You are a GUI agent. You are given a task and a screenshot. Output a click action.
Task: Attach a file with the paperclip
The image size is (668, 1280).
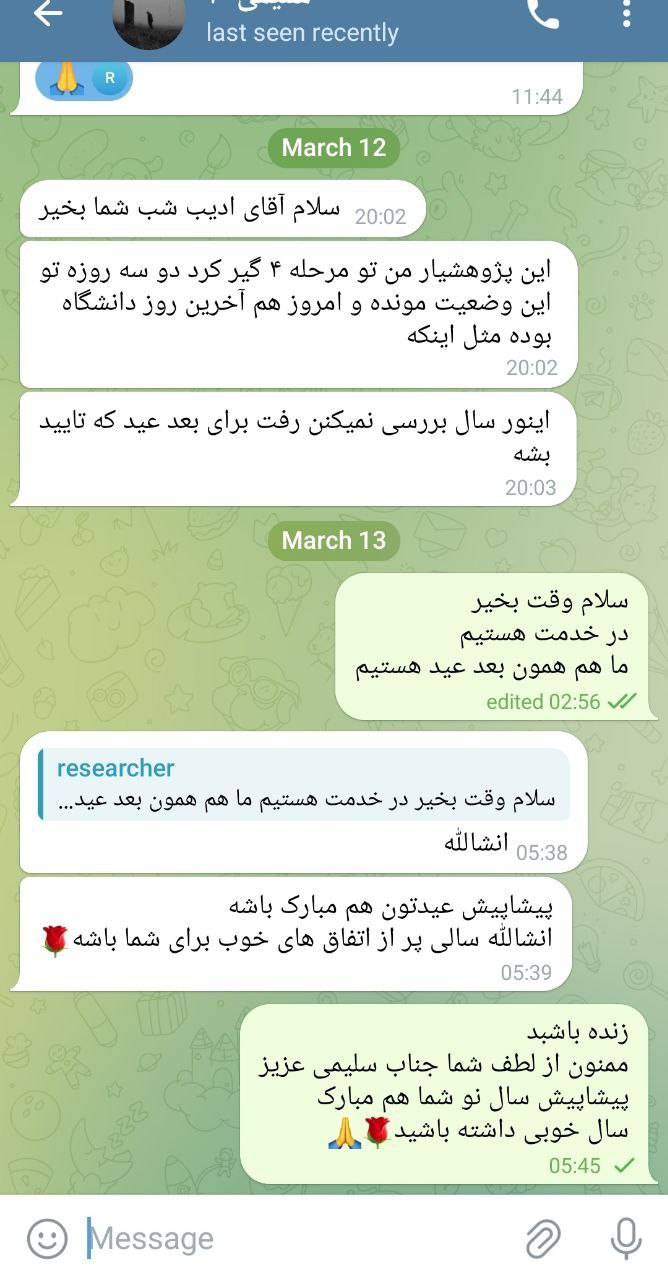click(543, 1239)
